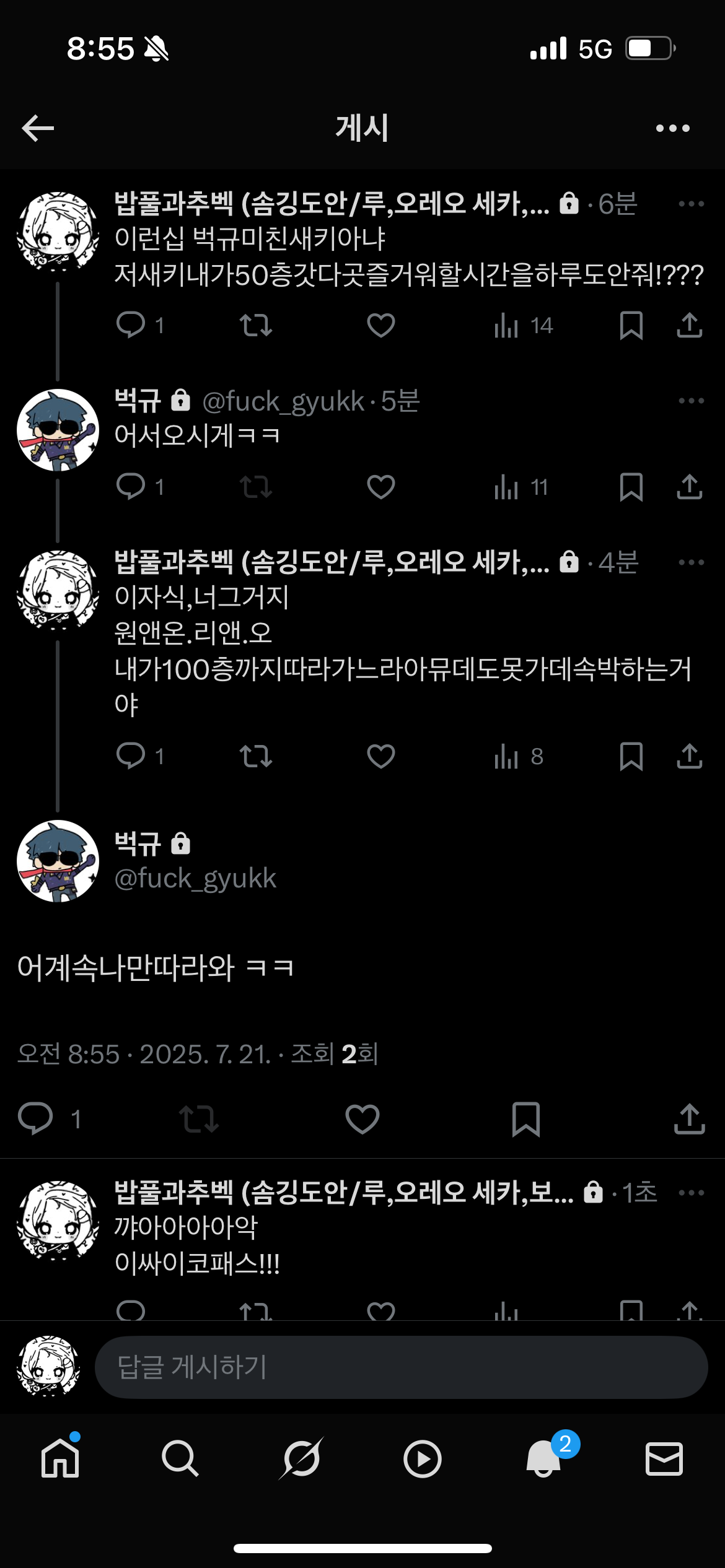Open options for the 1초 reply

691,1193
